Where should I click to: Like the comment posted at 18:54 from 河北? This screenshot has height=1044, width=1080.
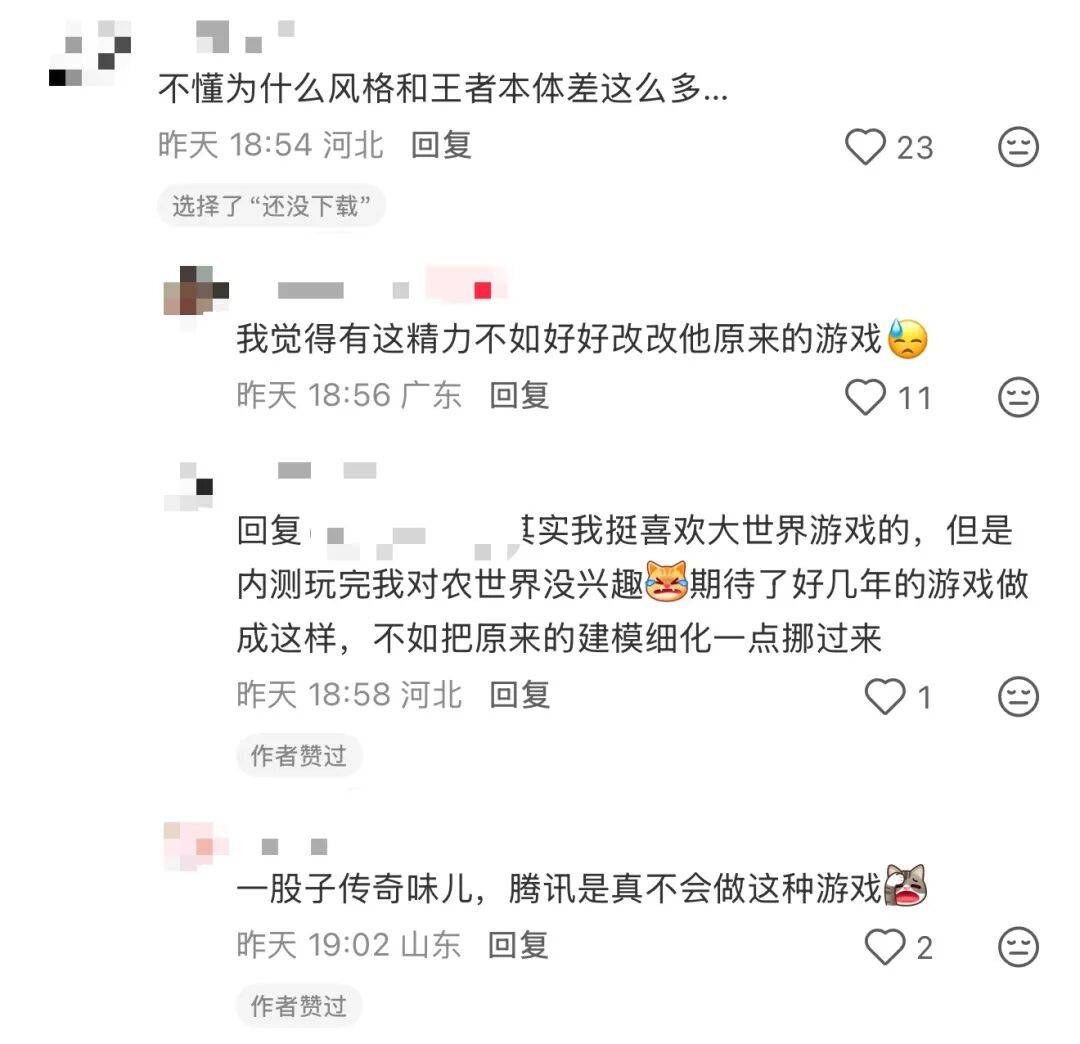point(866,148)
